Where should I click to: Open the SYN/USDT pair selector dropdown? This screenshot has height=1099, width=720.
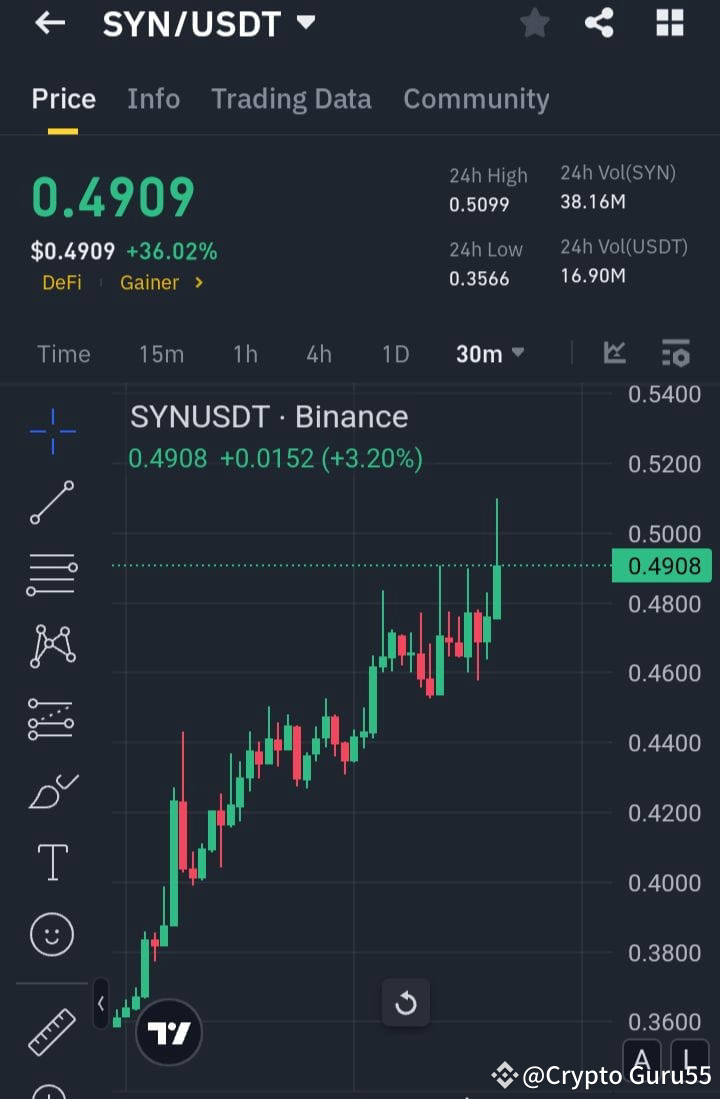coord(306,23)
